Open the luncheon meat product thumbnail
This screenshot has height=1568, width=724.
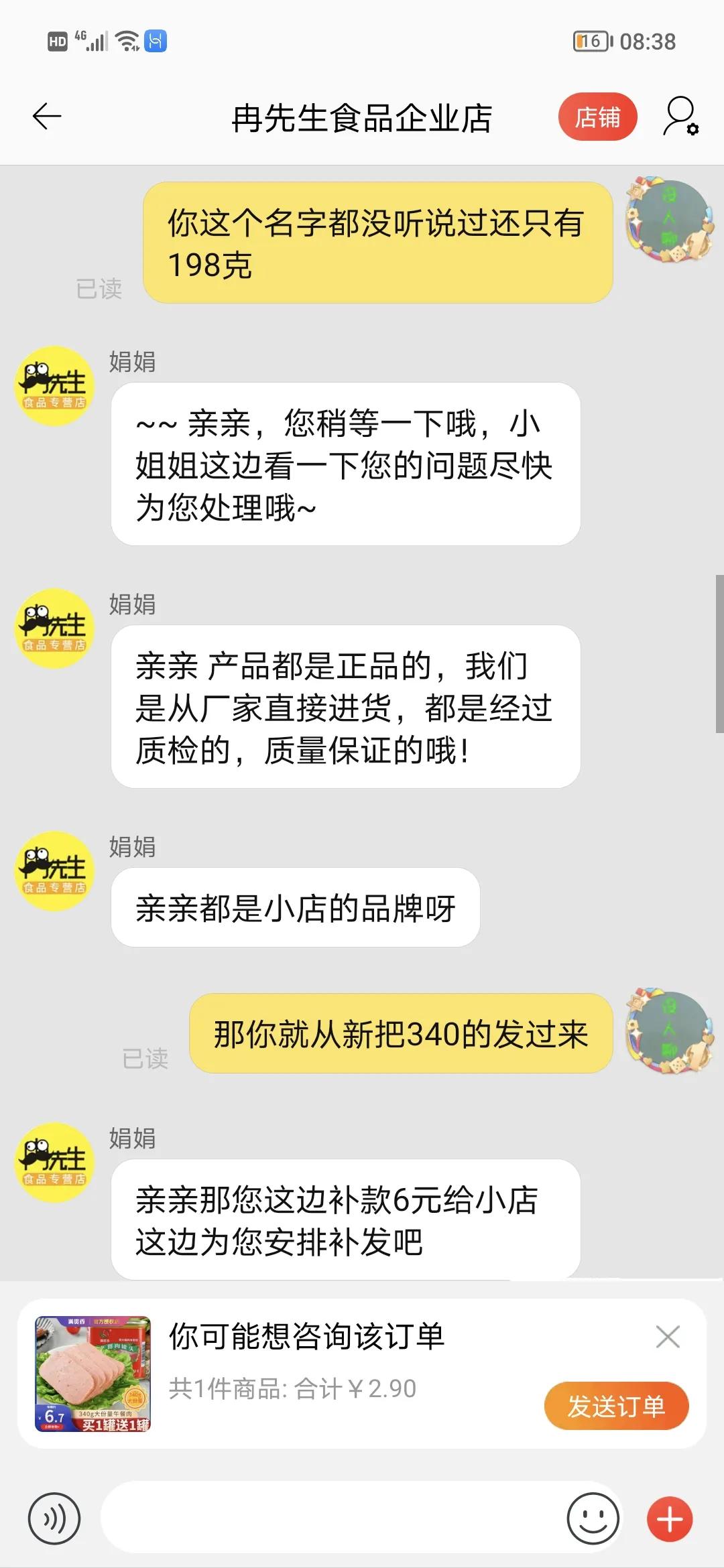coord(94,1377)
